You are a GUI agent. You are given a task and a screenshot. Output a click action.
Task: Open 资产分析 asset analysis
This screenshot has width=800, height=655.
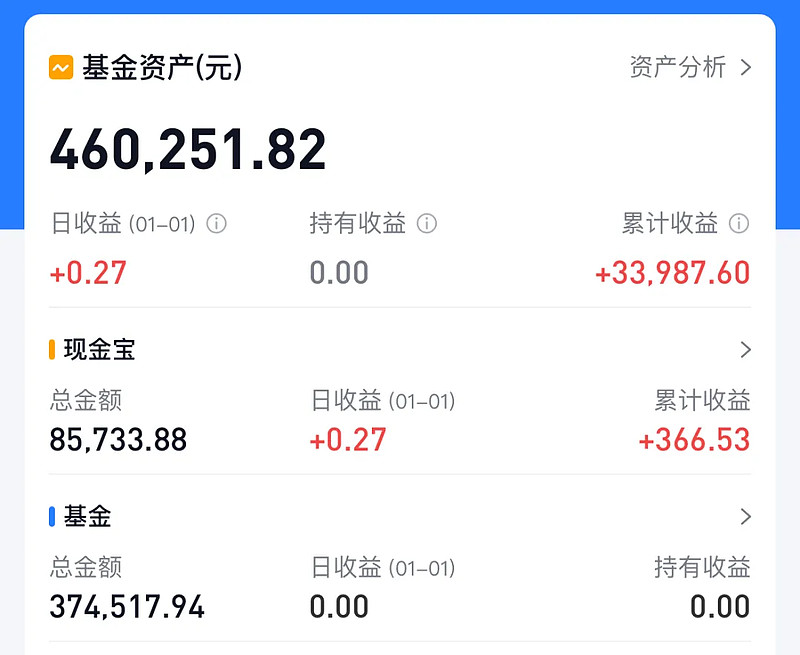point(690,68)
